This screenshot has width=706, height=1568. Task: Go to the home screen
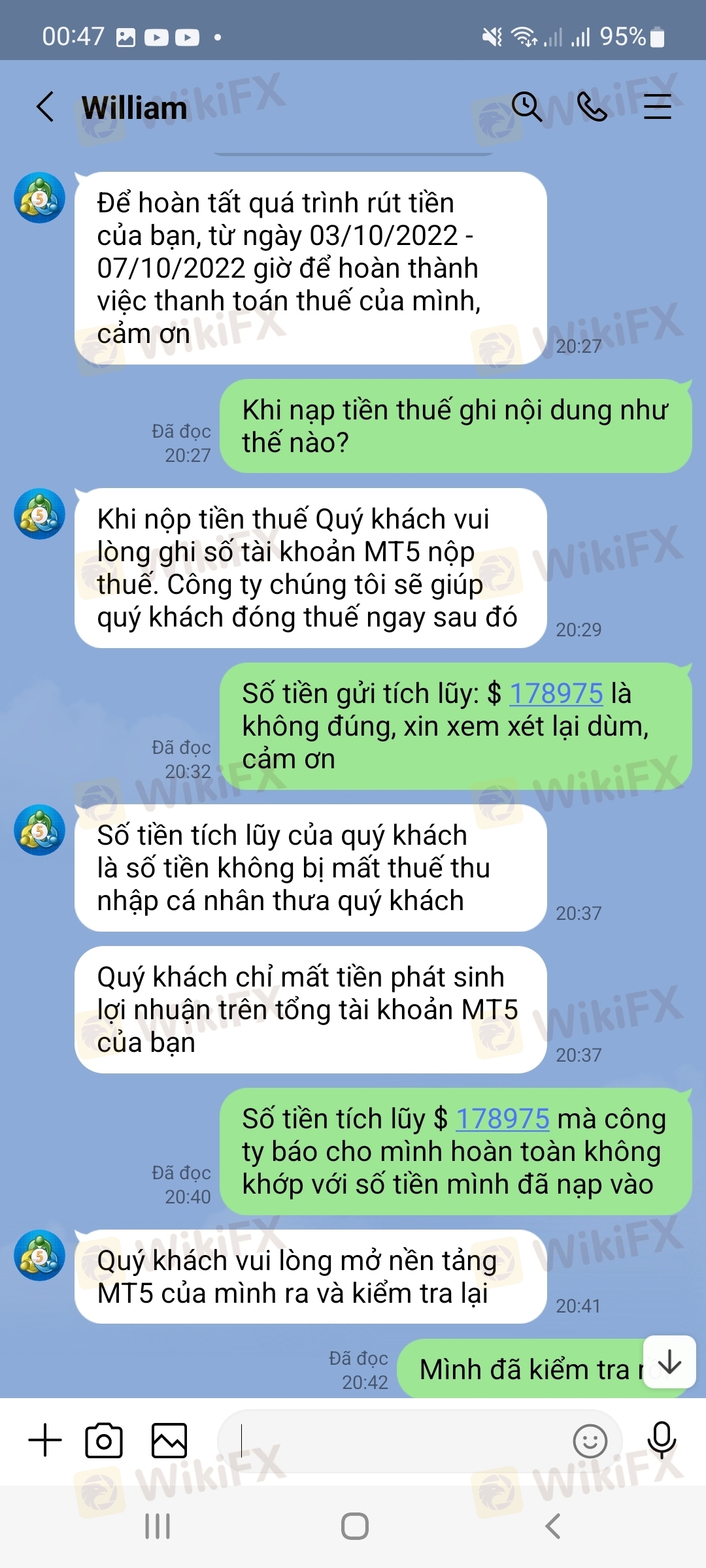(355, 1526)
